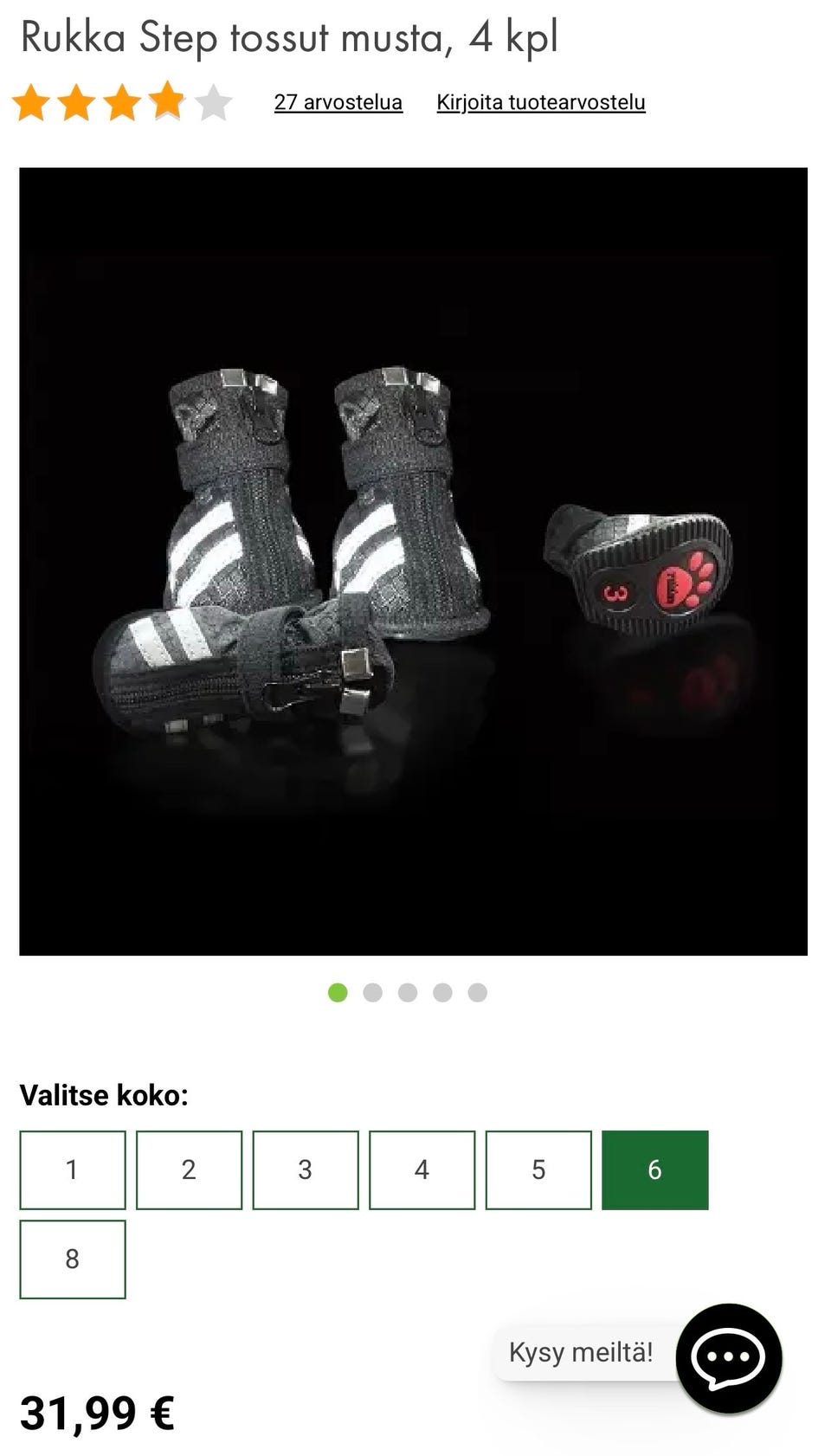Select size 1
The image size is (831, 1456).
[x=73, y=1169]
